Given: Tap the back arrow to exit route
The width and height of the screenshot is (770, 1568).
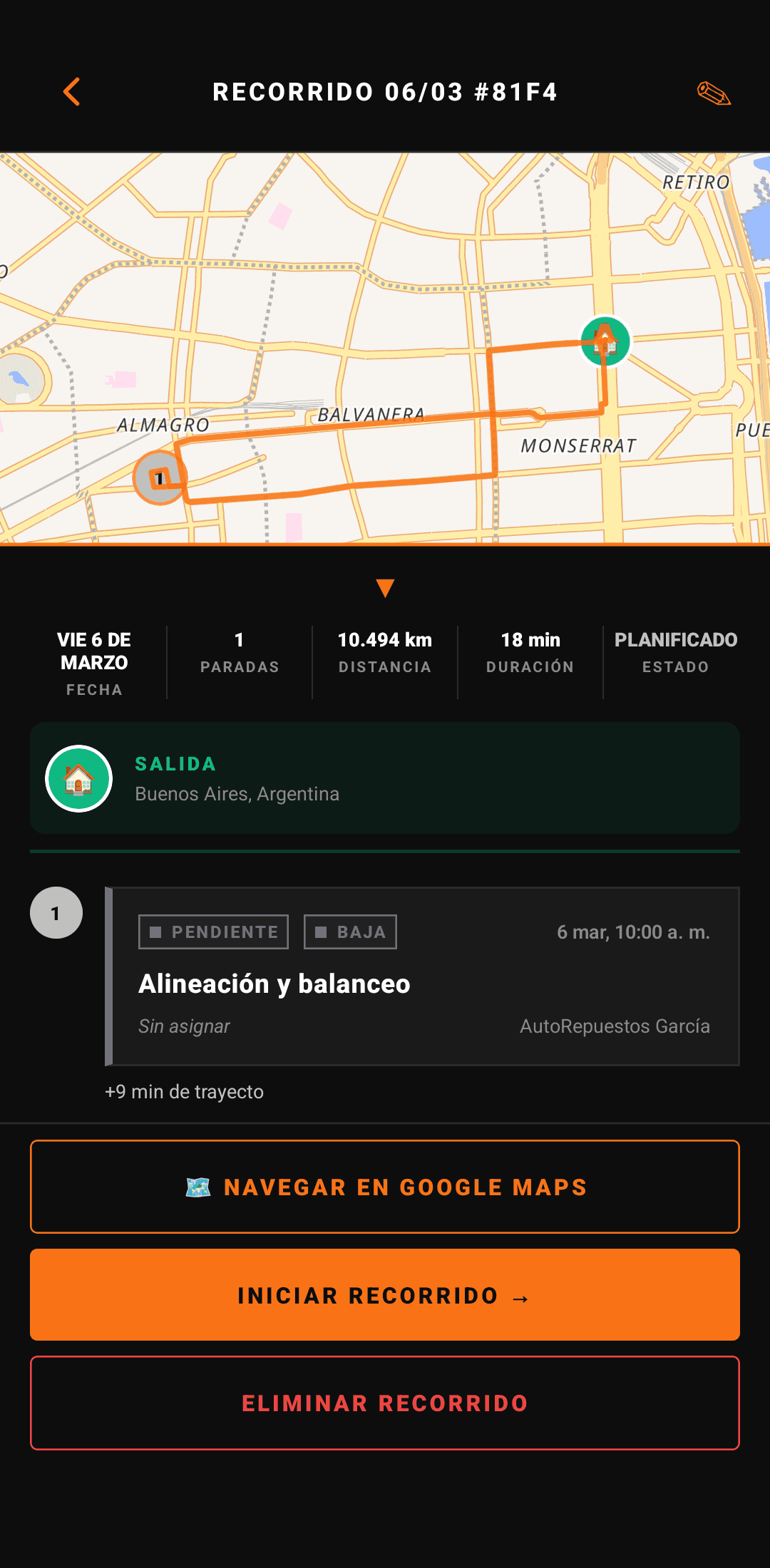Looking at the screenshot, I should point(72,93).
